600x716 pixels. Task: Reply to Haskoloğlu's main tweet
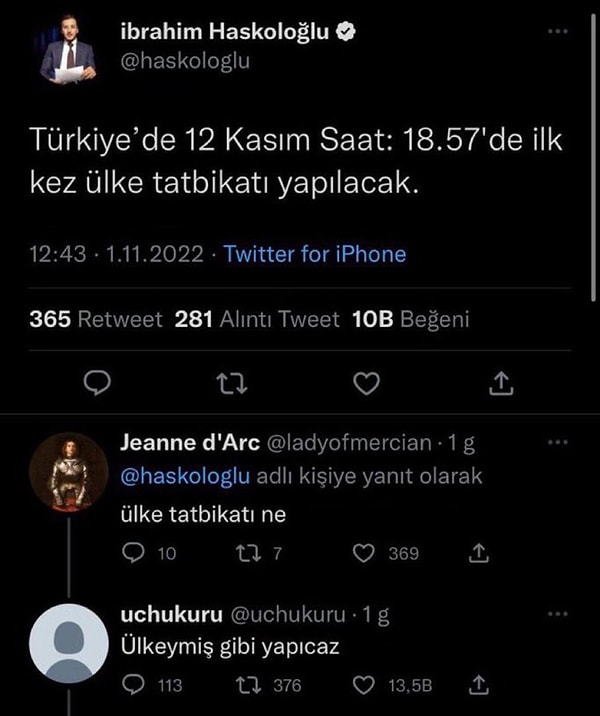pyautogui.click(x=97, y=383)
